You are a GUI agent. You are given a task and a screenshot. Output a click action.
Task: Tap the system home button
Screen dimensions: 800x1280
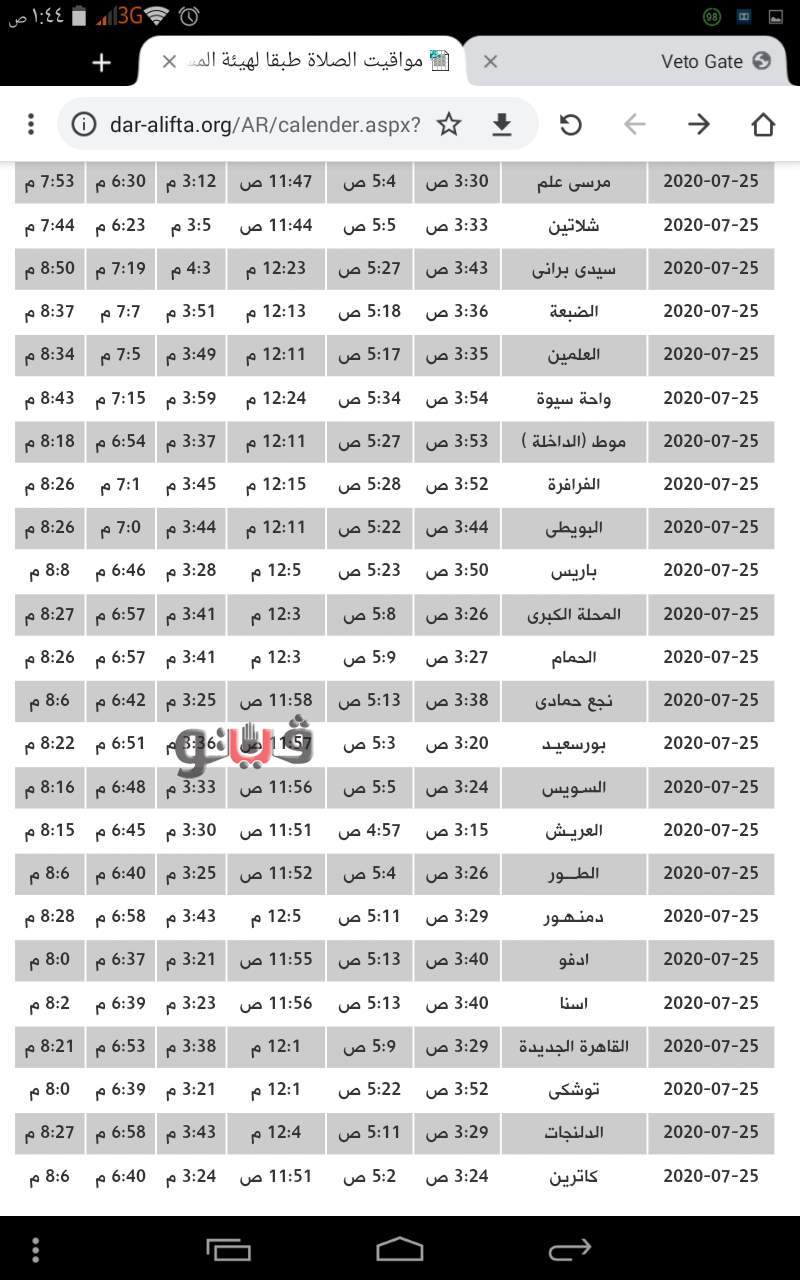[x=400, y=1249]
